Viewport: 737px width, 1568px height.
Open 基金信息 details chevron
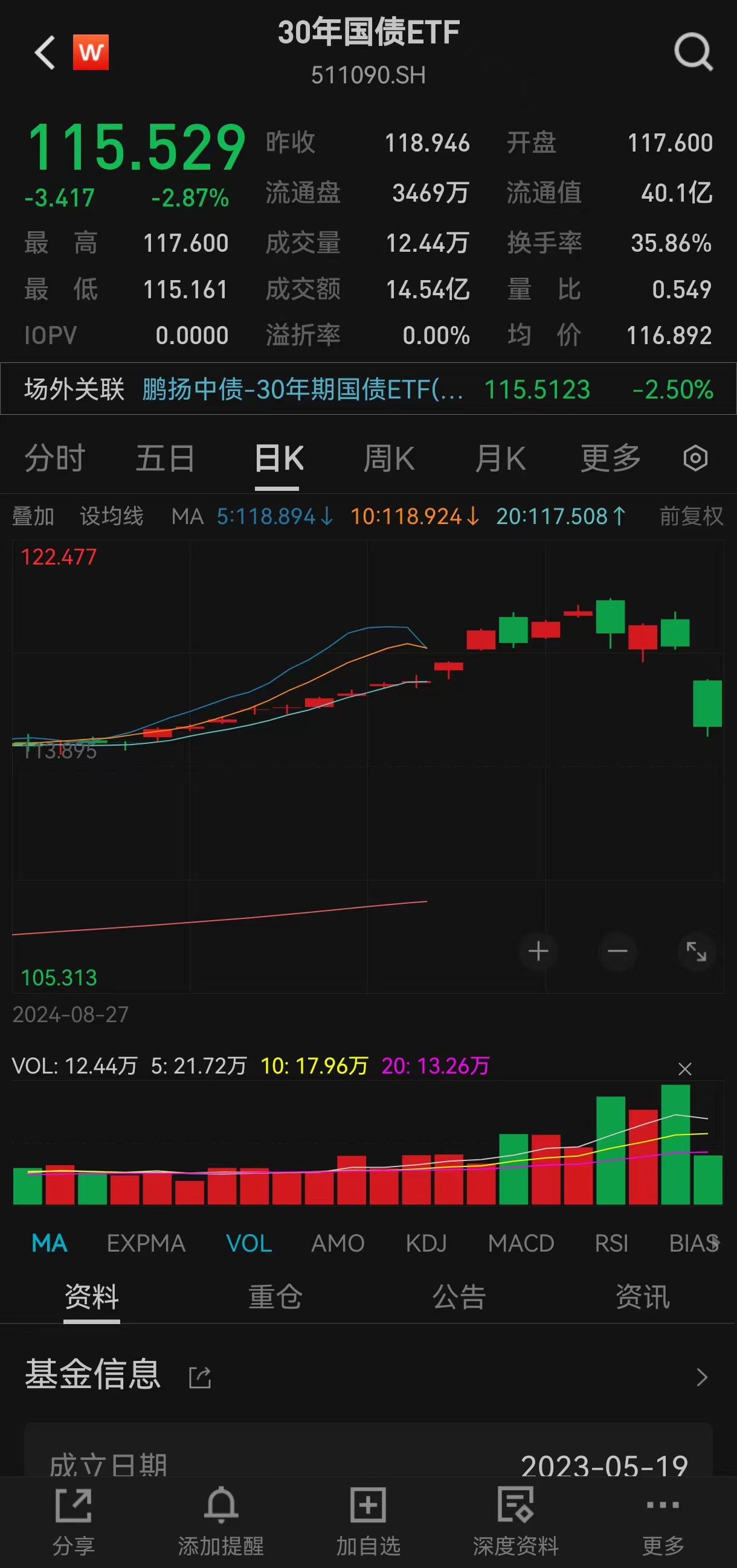[x=702, y=1377]
